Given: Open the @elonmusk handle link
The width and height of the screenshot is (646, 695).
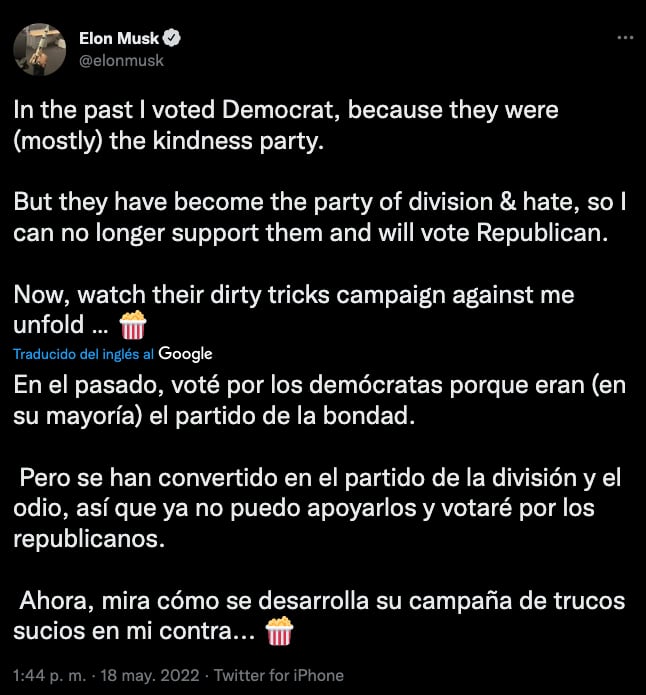Looking at the screenshot, I should click(121, 60).
